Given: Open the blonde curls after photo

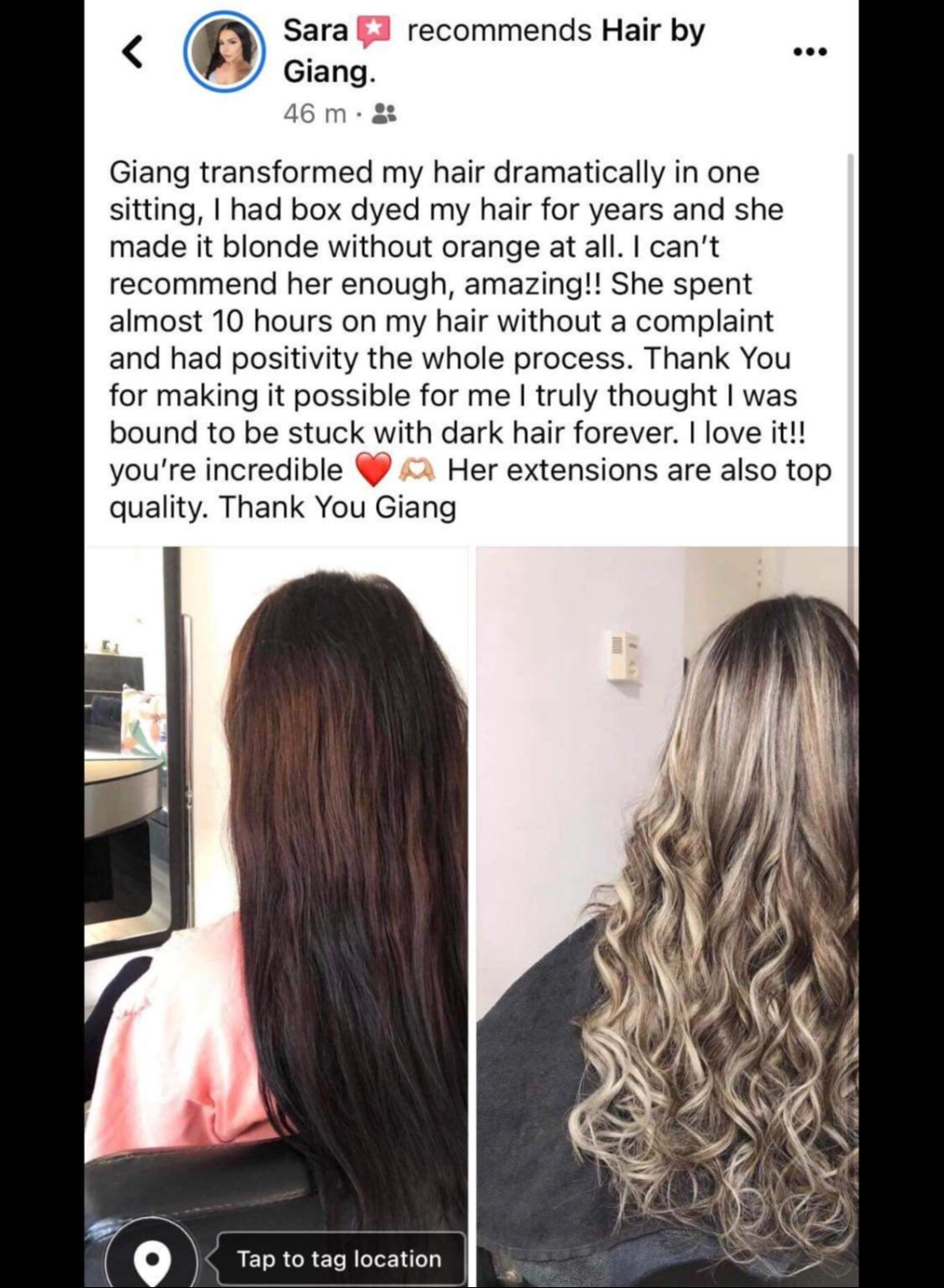Looking at the screenshot, I should (667, 894).
